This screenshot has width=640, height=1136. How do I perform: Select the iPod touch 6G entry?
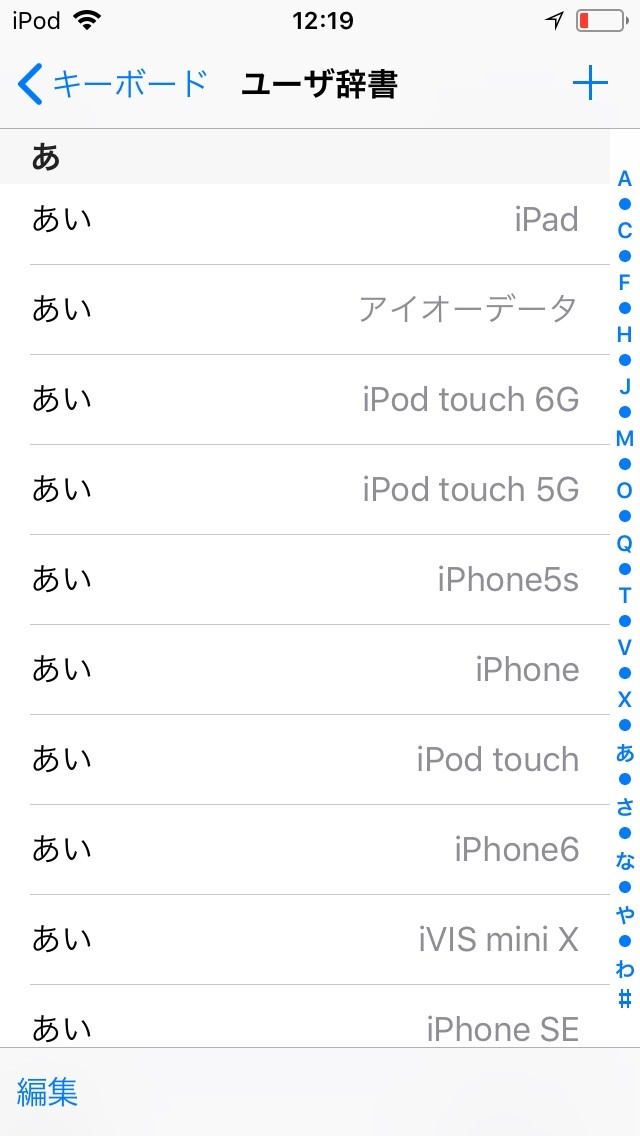(x=305, y=400)
